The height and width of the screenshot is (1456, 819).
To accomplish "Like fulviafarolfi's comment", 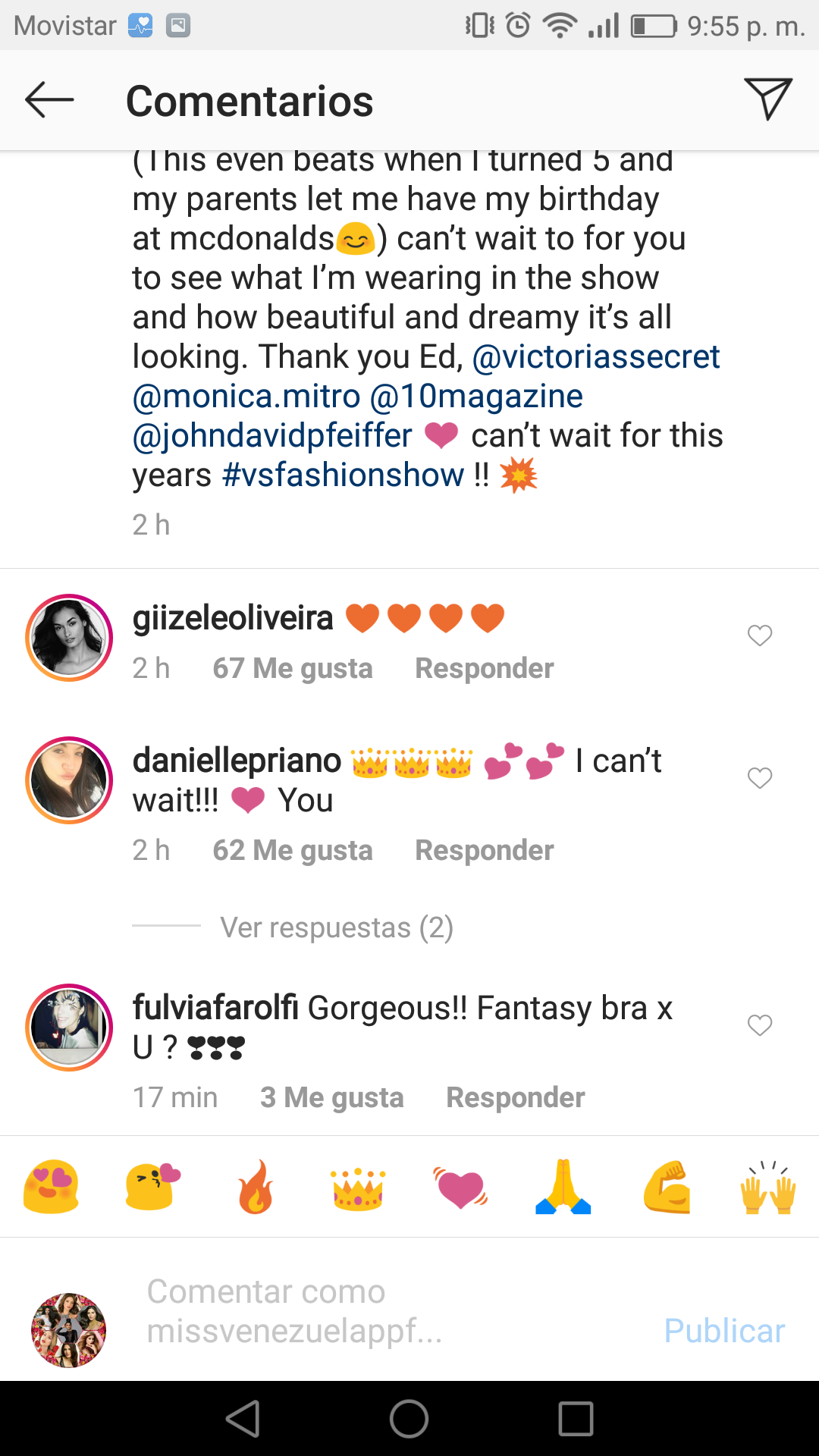I will [x=760, y=1025].
